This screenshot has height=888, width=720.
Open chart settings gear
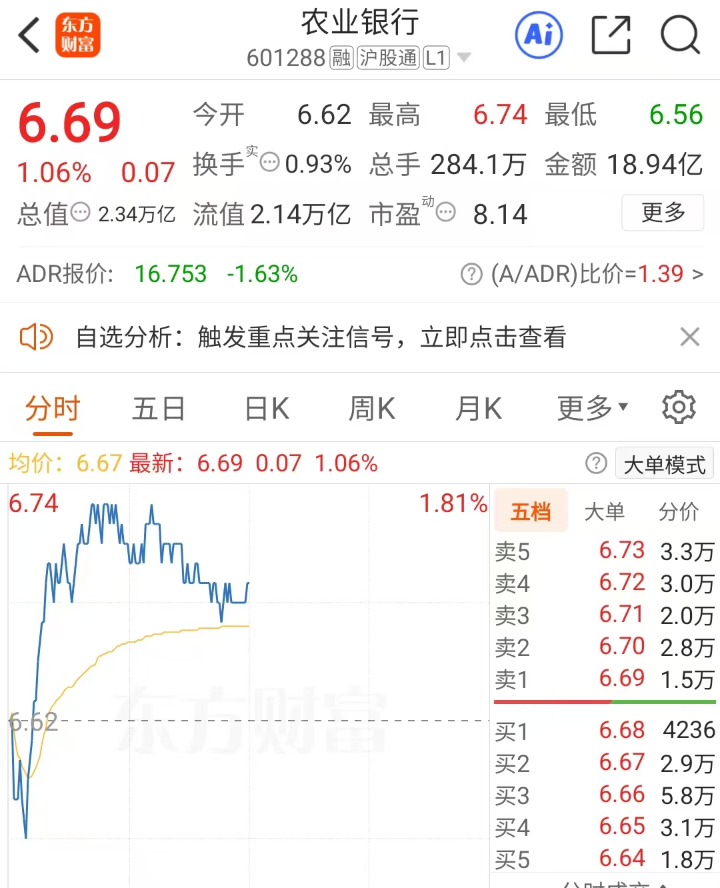pyautogui.click(x=679, y=407)
